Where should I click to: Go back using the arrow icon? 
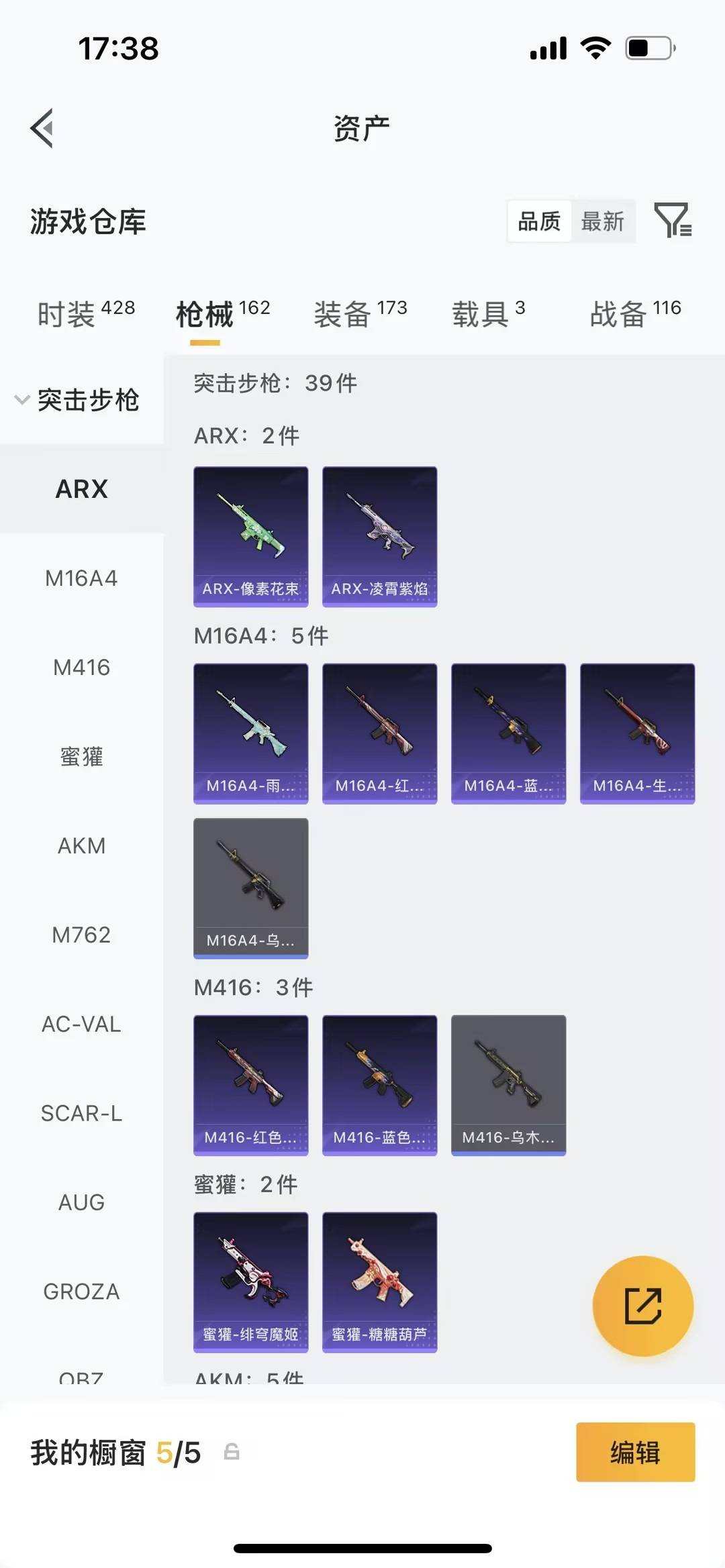pyautogui.click(x=42, y=127)
